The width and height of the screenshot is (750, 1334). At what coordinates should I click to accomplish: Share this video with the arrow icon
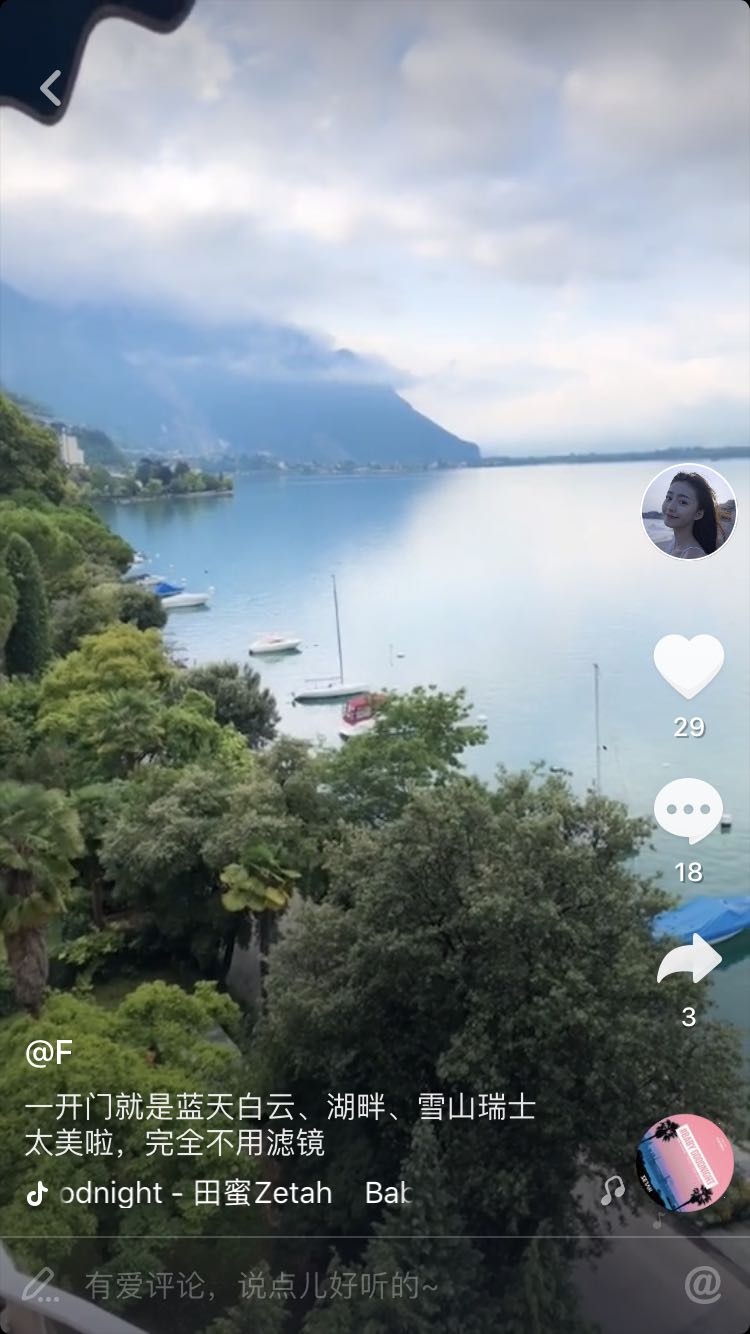tap(689, 959)
